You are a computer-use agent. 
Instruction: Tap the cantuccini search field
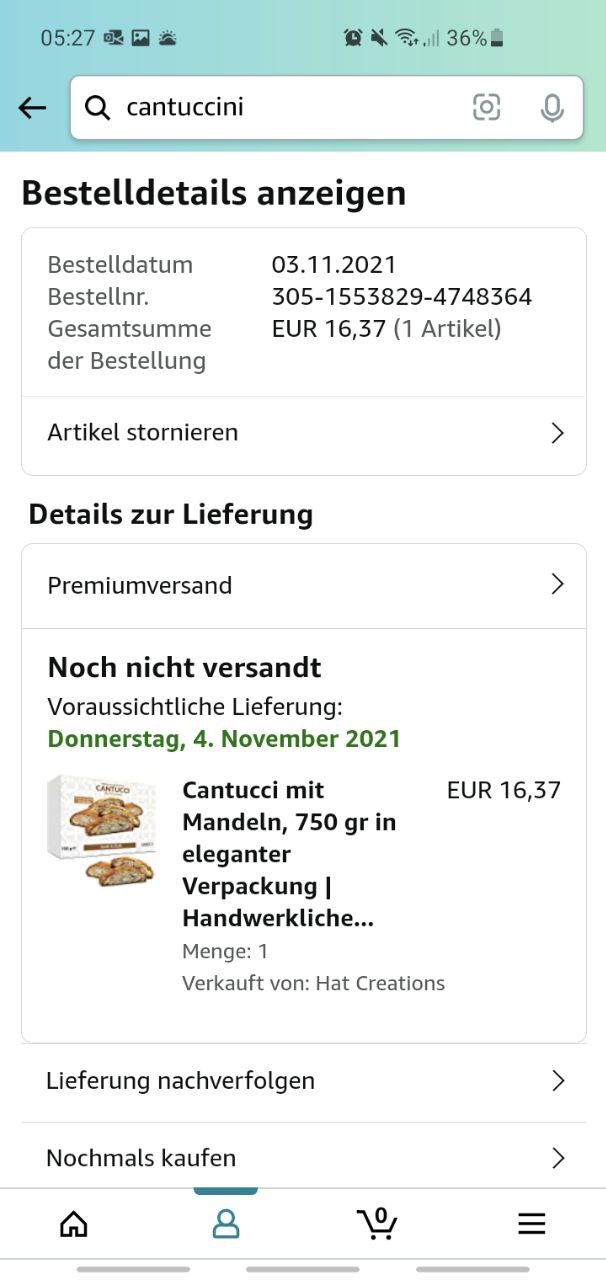coord(280,108)
